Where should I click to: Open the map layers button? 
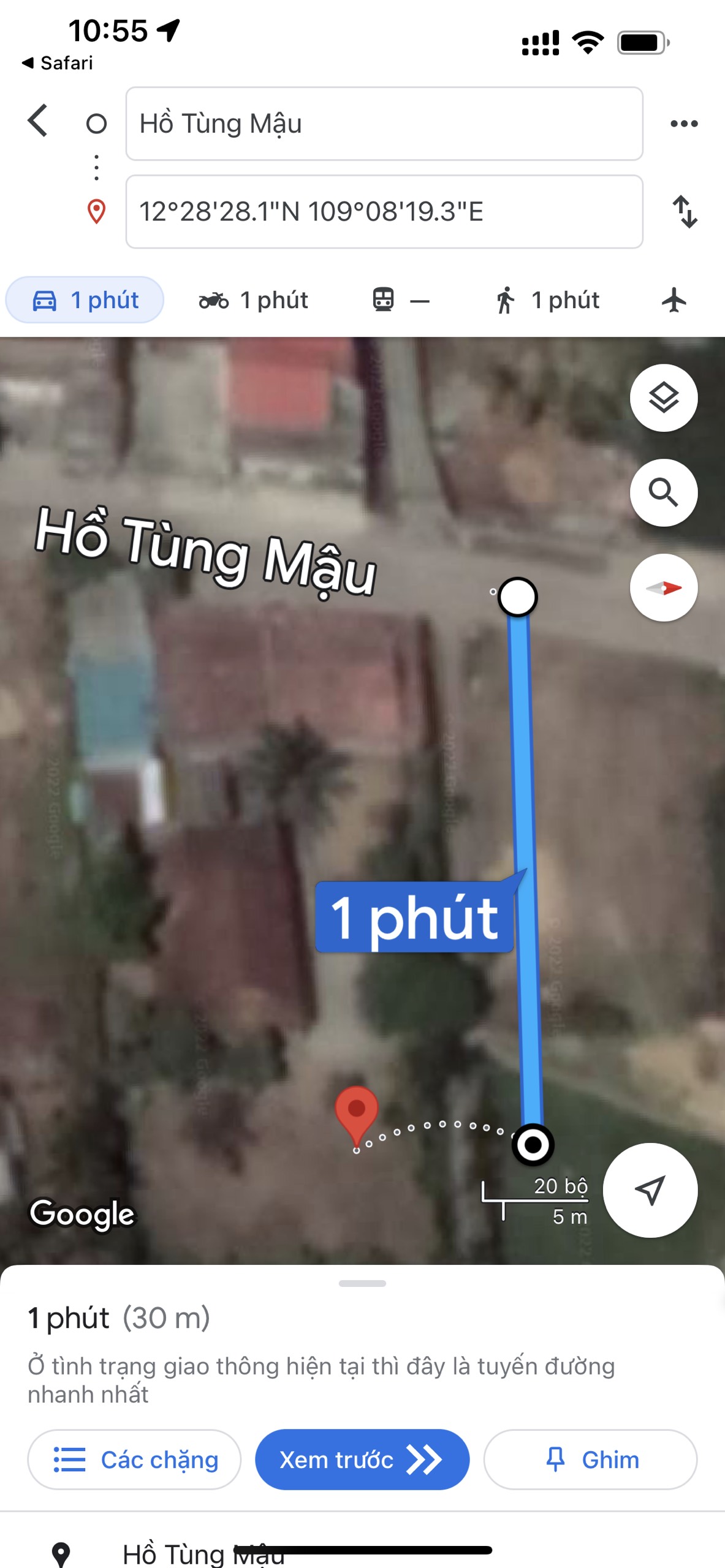(x=663, y=398)
